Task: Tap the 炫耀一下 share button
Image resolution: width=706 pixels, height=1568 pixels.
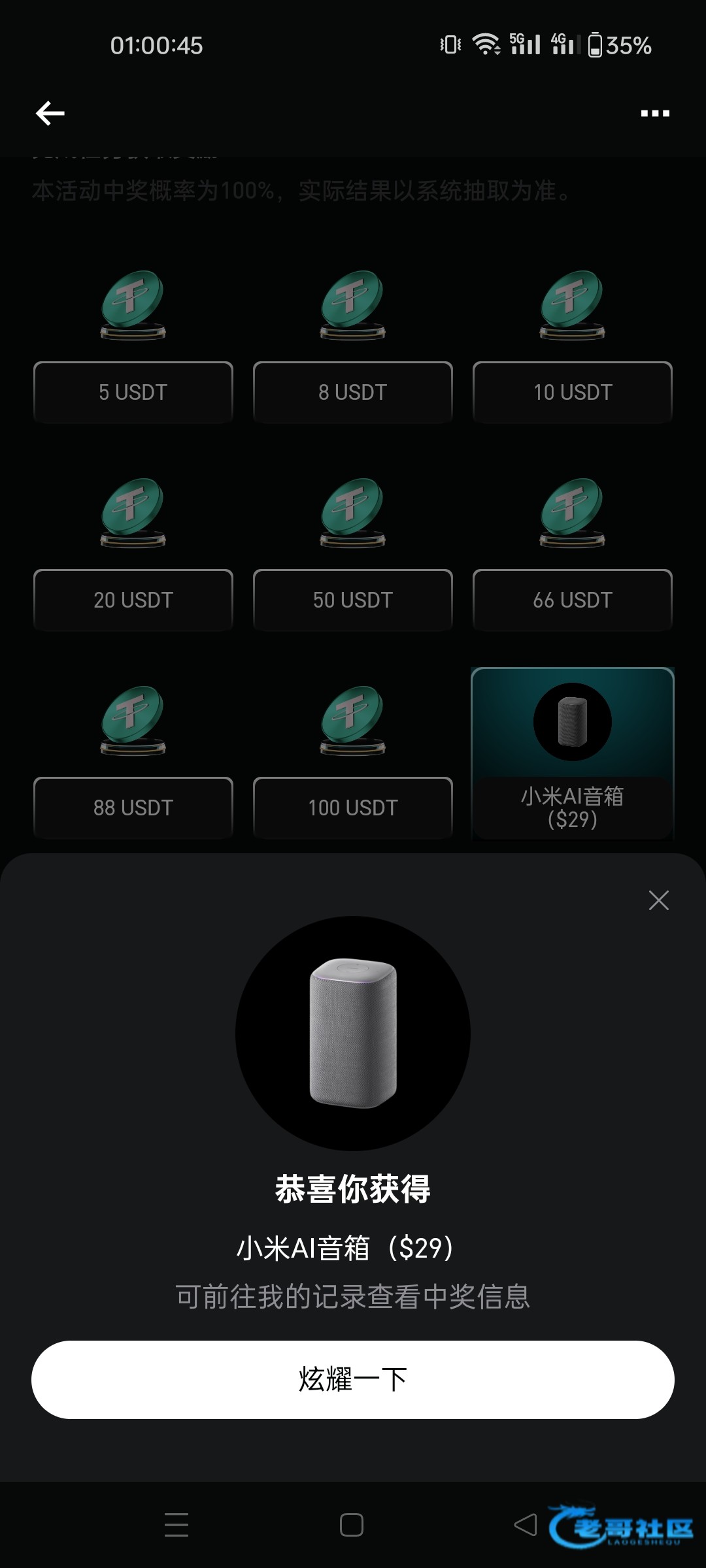Action: [353, 1379]
